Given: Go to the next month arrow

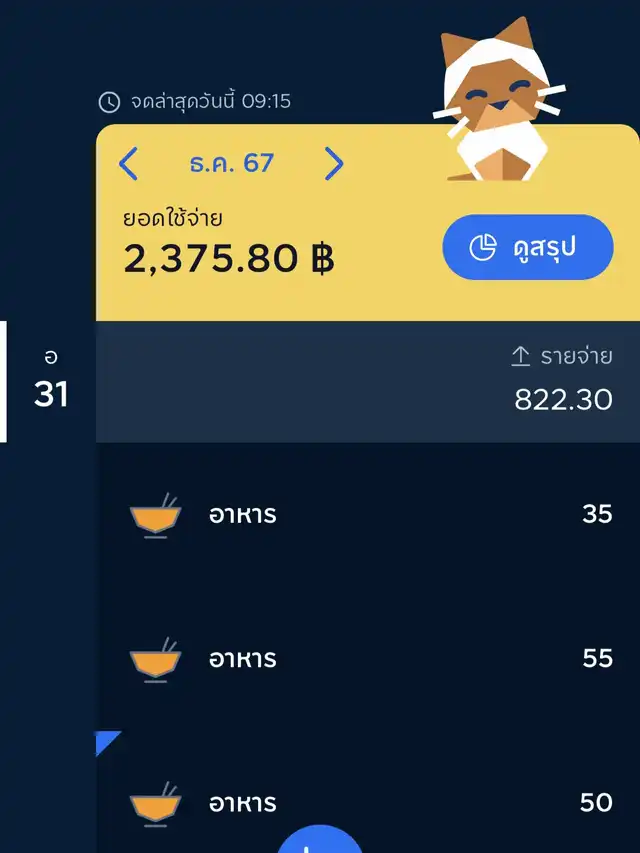Looking at the screenshot, I should point(334,163).
